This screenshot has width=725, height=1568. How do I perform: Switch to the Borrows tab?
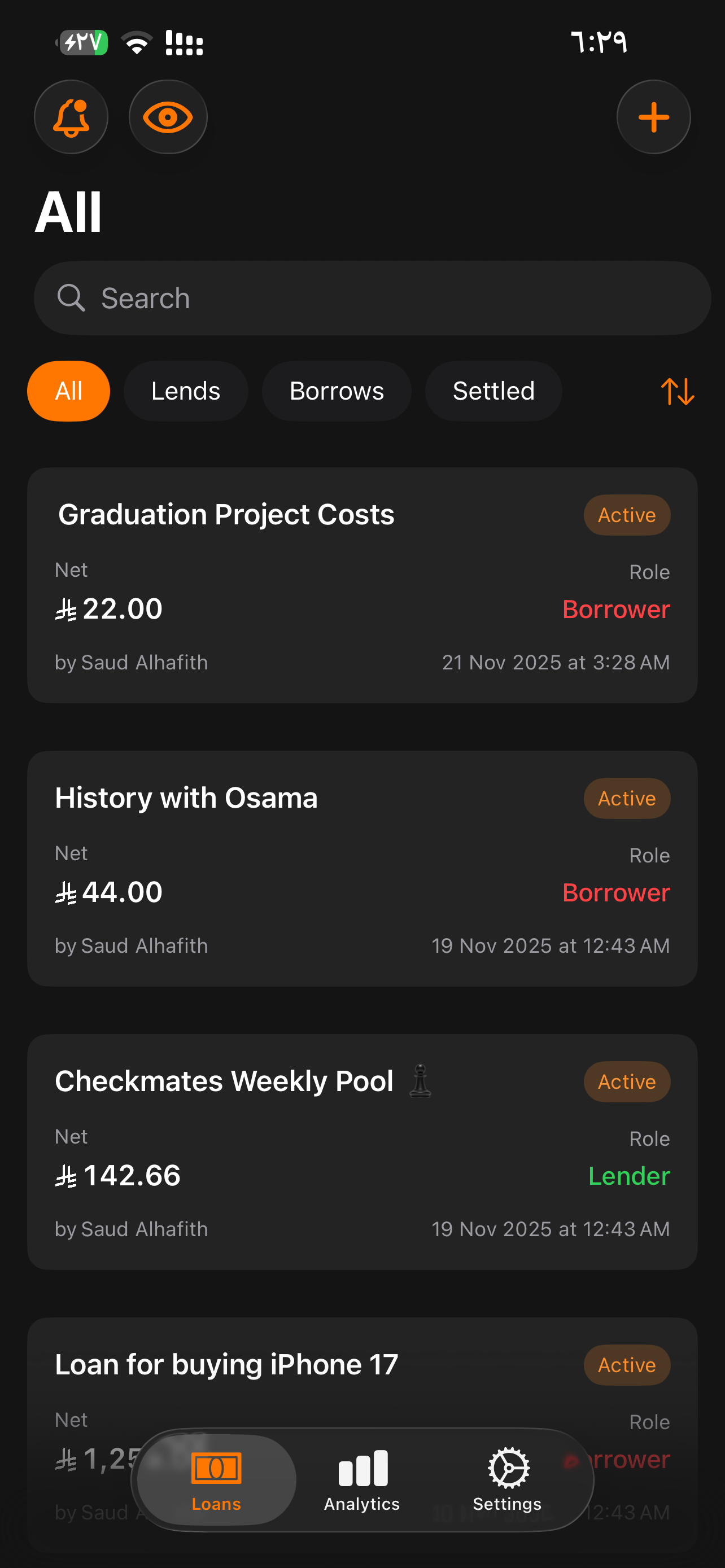[x=336, y=391]
